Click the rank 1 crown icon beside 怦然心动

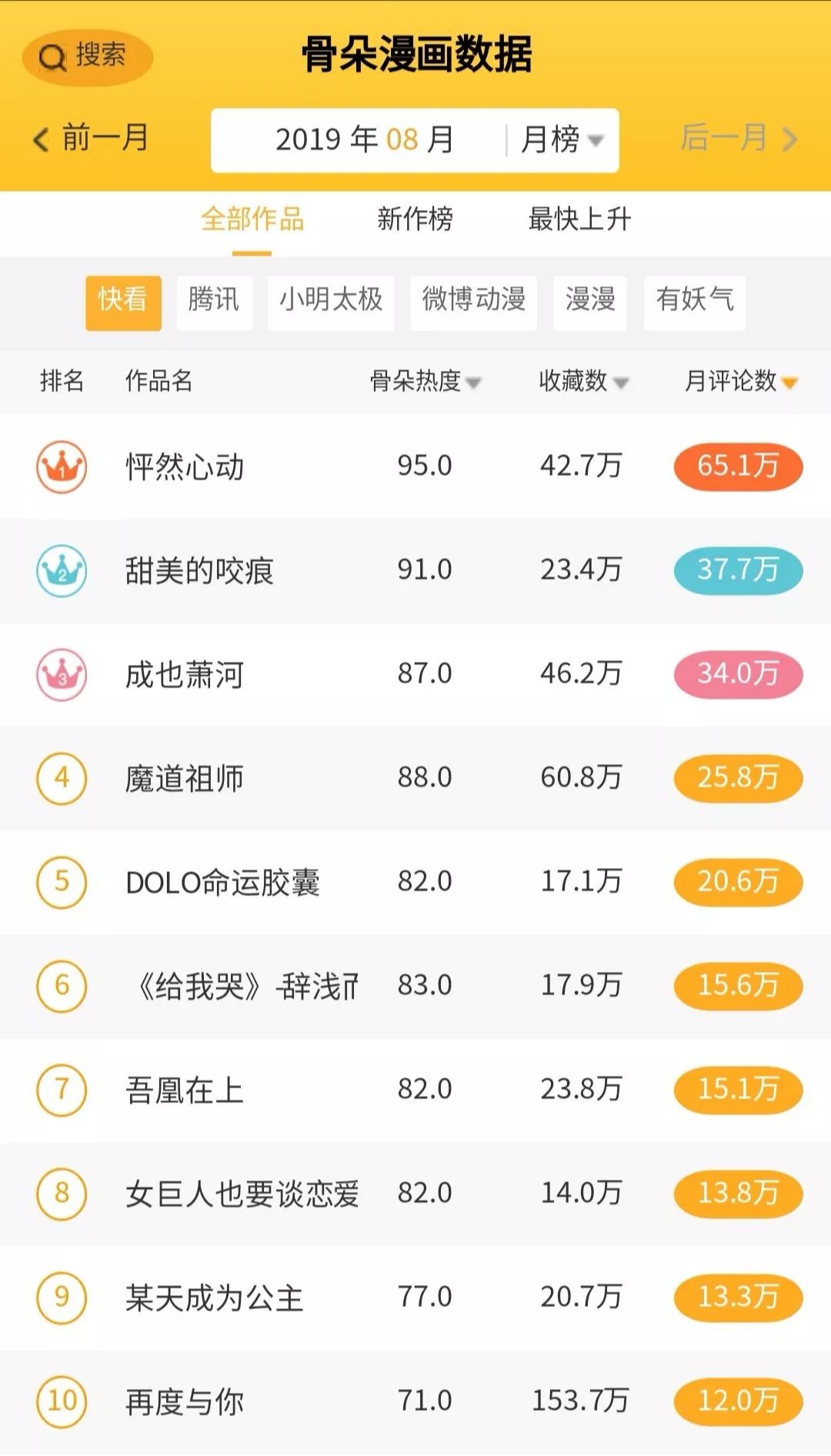point(62,466)
